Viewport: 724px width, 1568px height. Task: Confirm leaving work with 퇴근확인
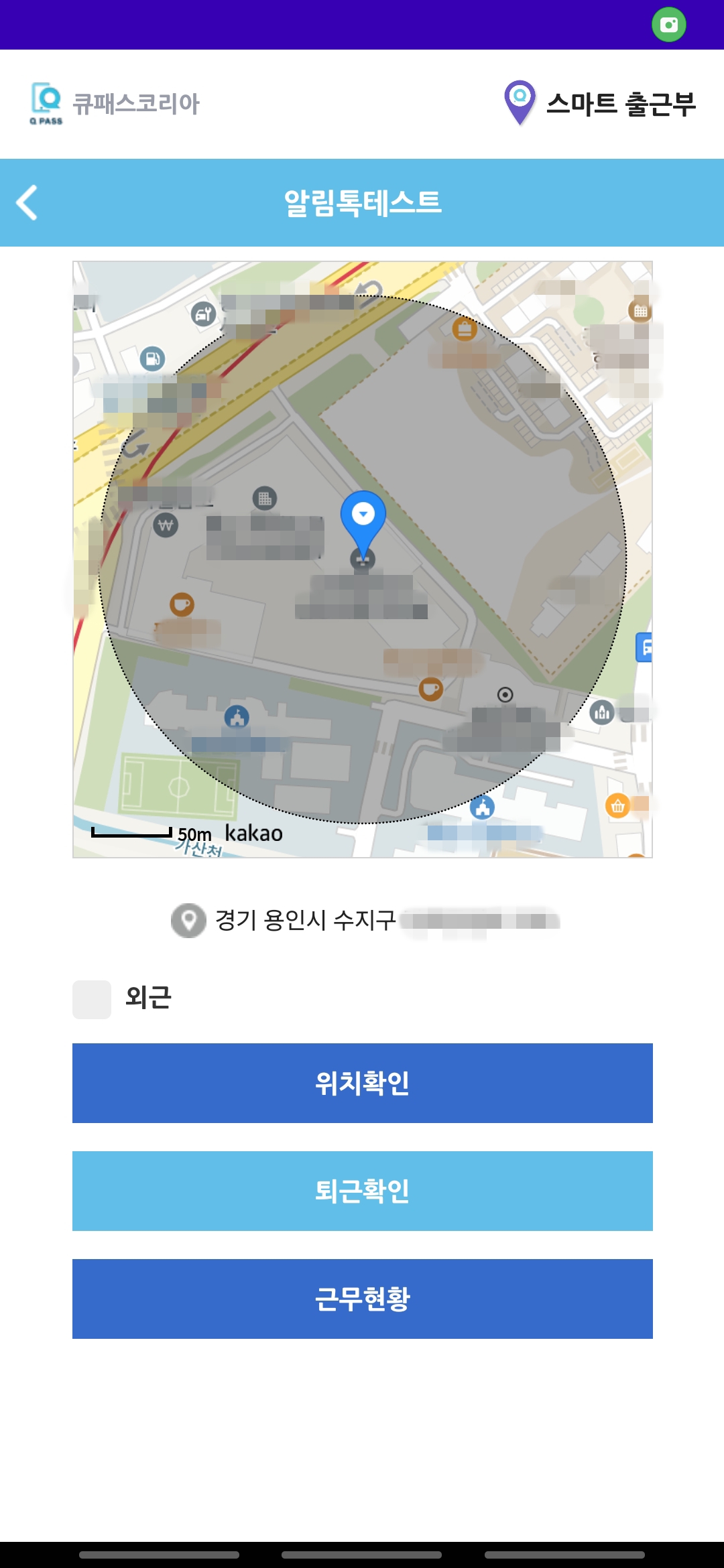coord(363,1191)
